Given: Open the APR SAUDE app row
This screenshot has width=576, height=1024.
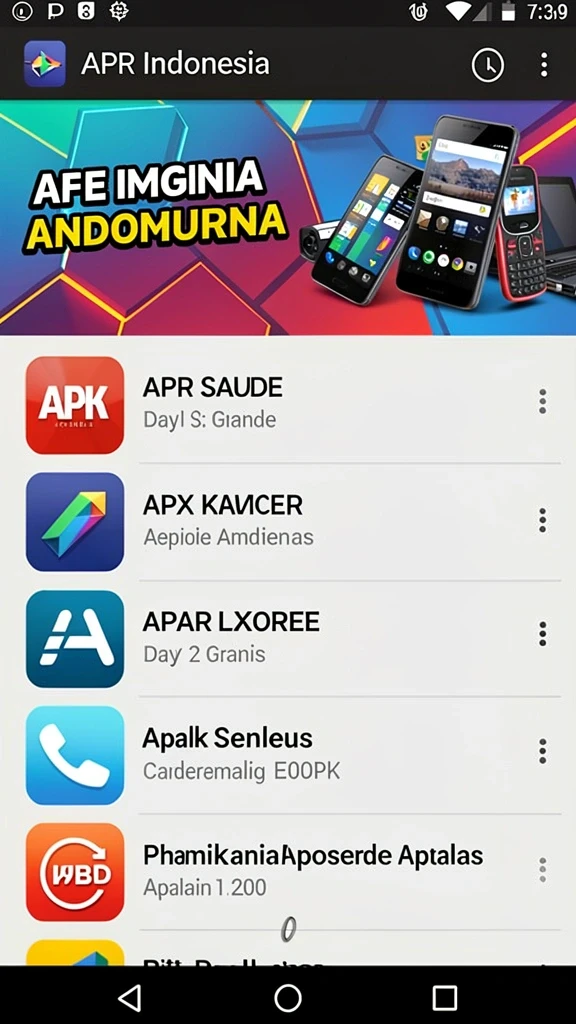Looking at the screenshot, I should click(288, 405).
